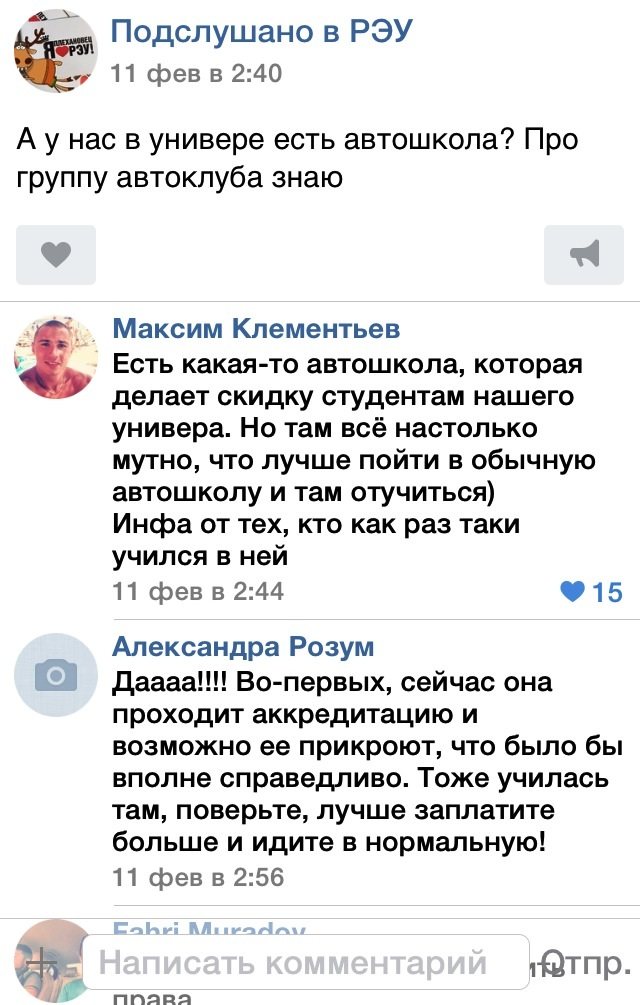Open Подслушано в РЭУ community page
This screenshot has height=1005, width=640.
coord(261,34)
